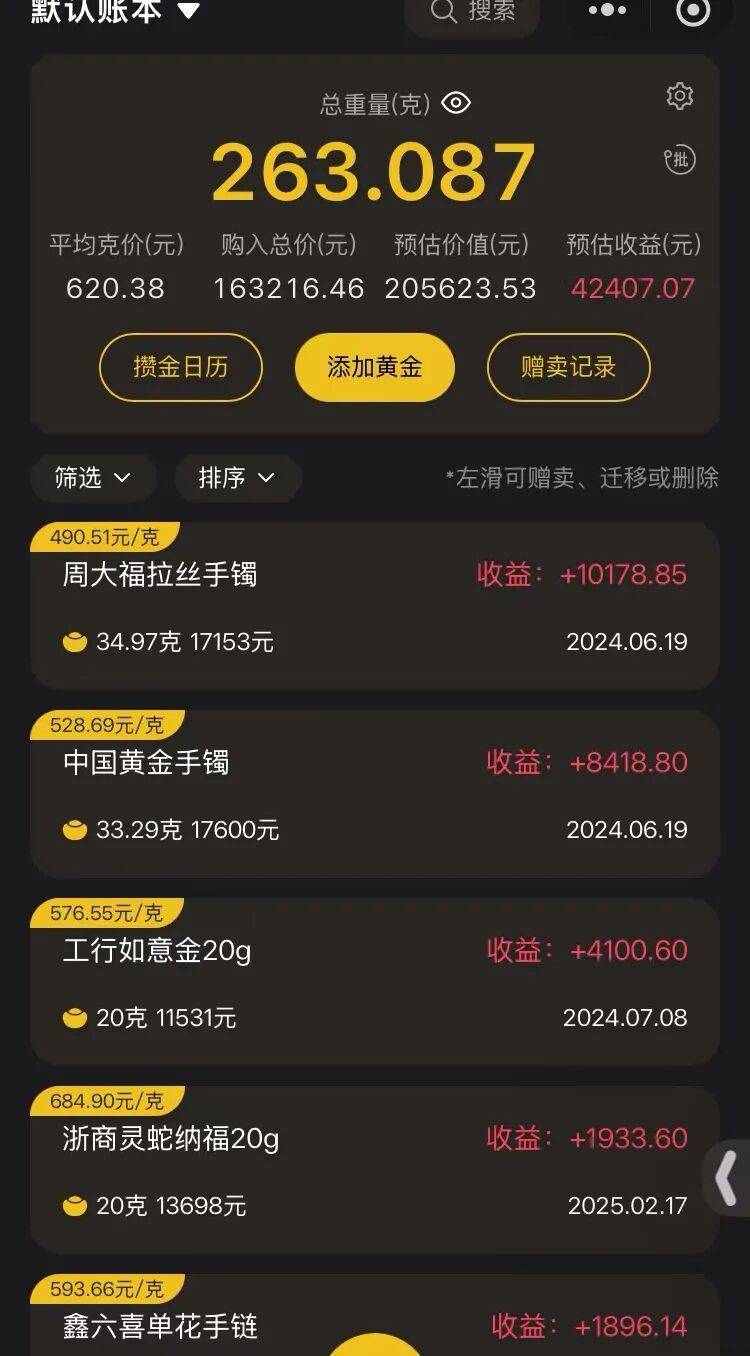Tap the settings gear icon

tap(680, 97)
